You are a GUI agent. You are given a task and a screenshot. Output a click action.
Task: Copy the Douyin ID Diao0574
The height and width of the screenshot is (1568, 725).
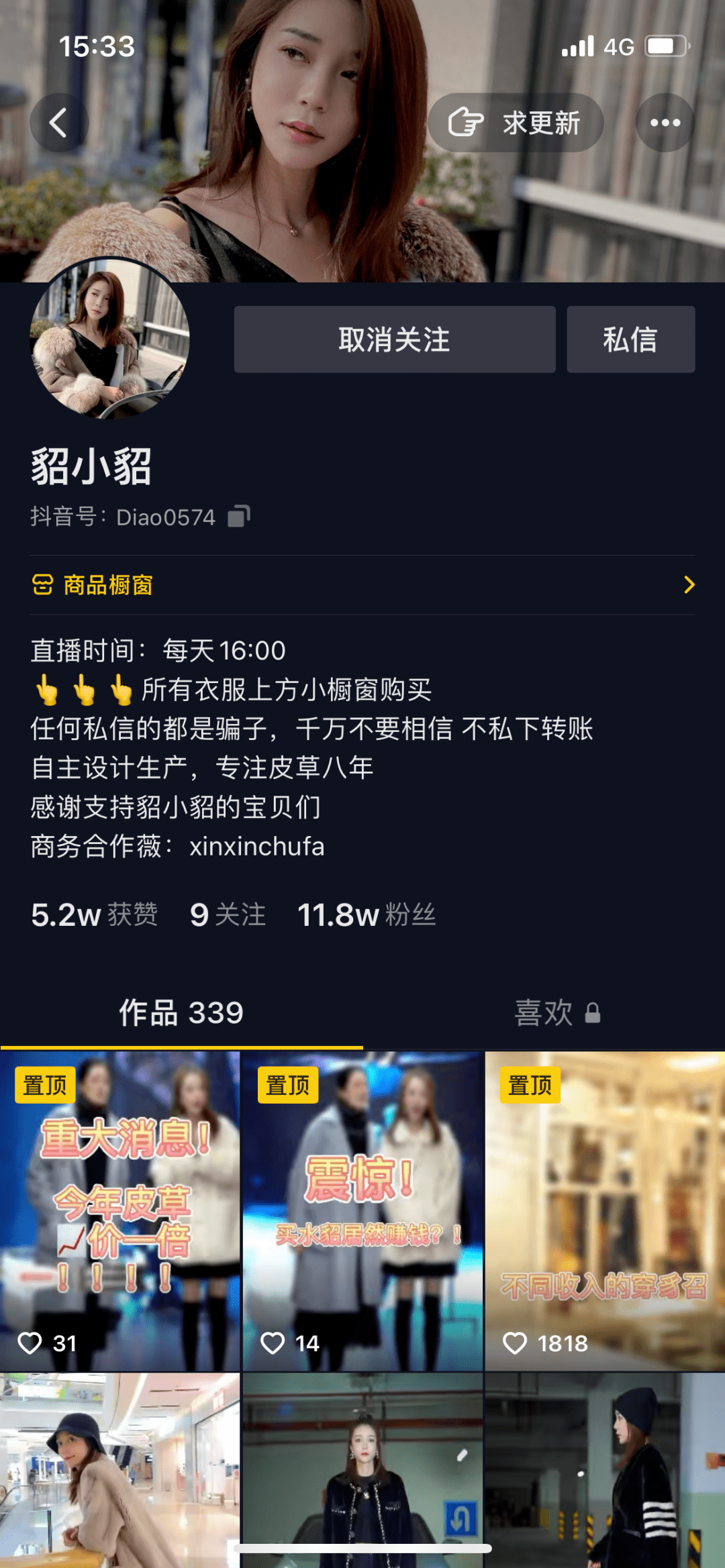tap(239, 517)
